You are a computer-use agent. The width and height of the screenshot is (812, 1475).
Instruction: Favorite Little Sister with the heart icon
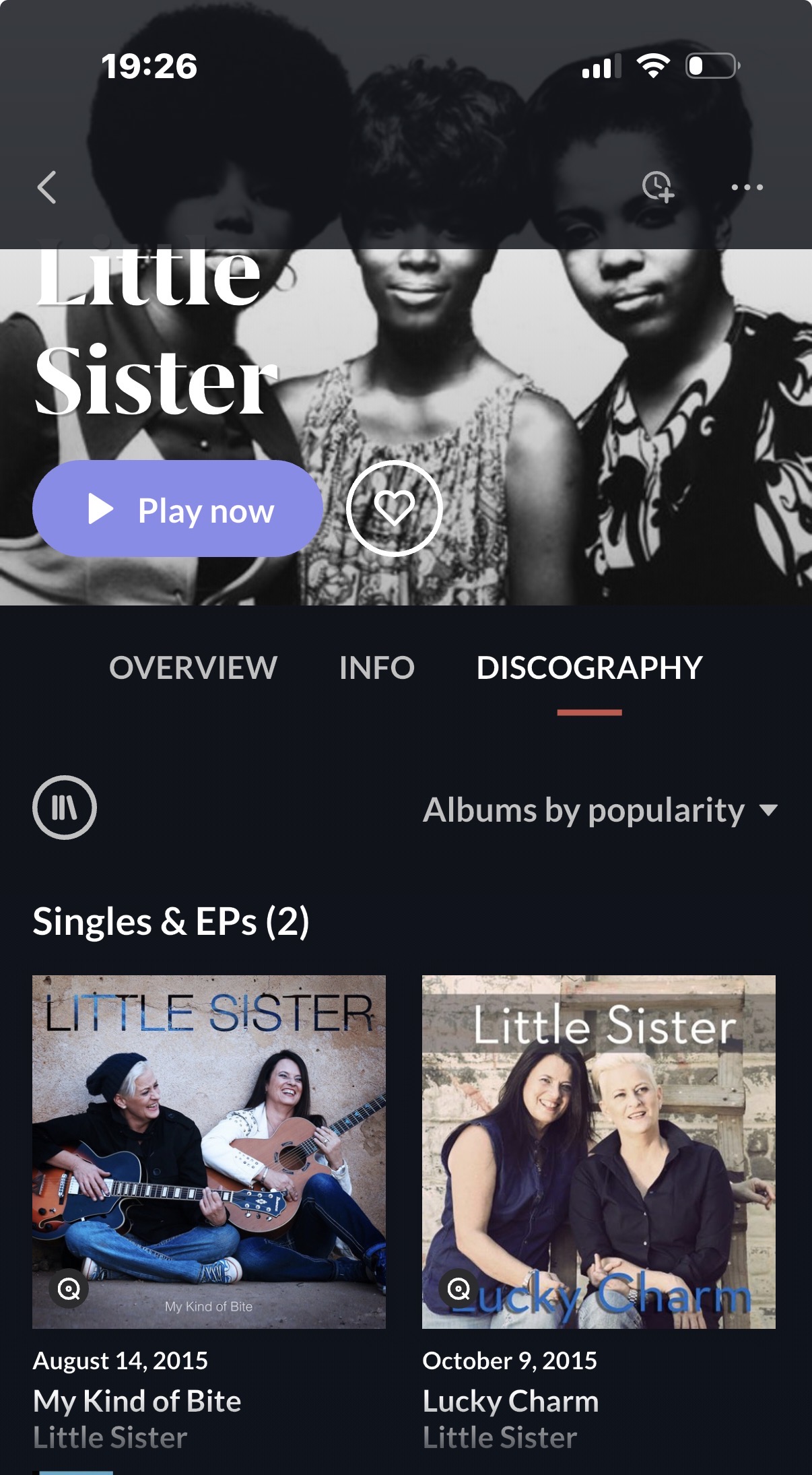[x=395, y=509]
